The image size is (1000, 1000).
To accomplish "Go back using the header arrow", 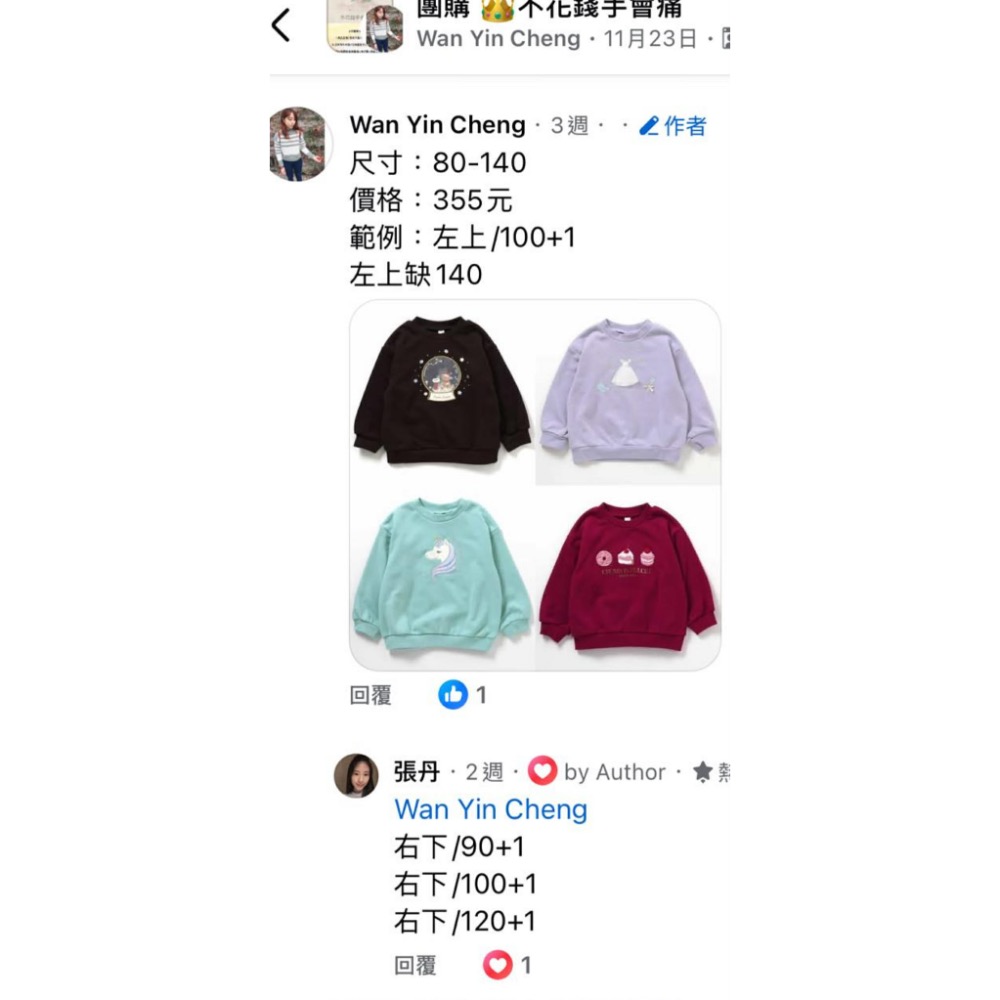I will tap(281, 25).
